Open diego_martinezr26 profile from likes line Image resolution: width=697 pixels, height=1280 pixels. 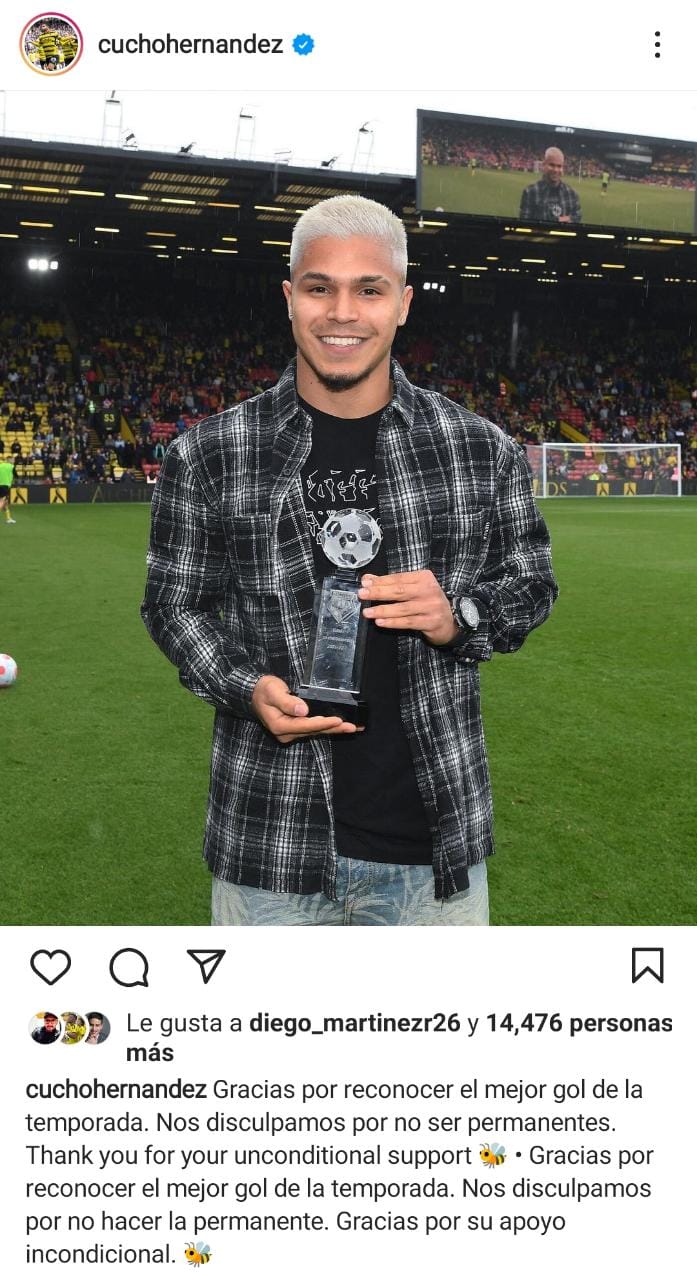pos(354,1023)
